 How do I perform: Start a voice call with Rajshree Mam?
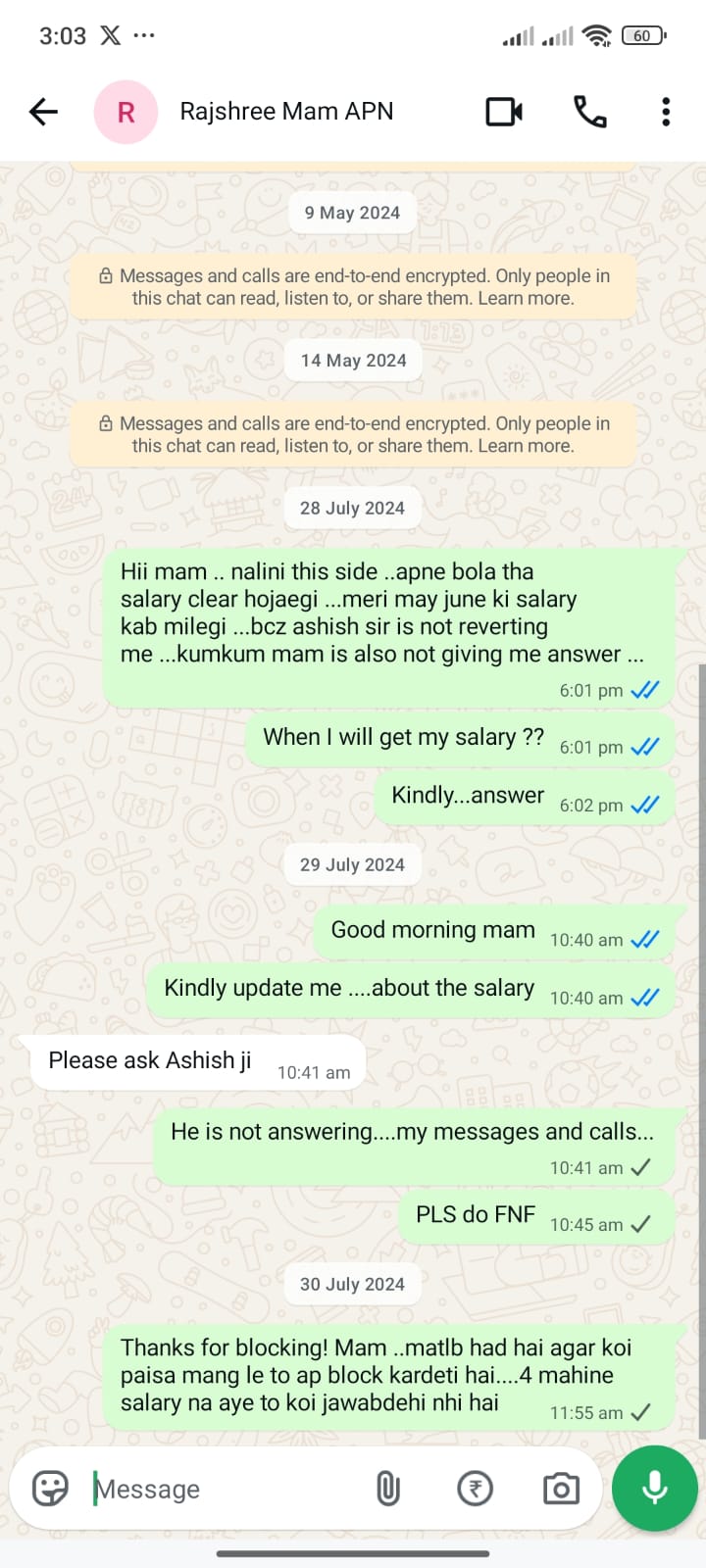(589, 112)
